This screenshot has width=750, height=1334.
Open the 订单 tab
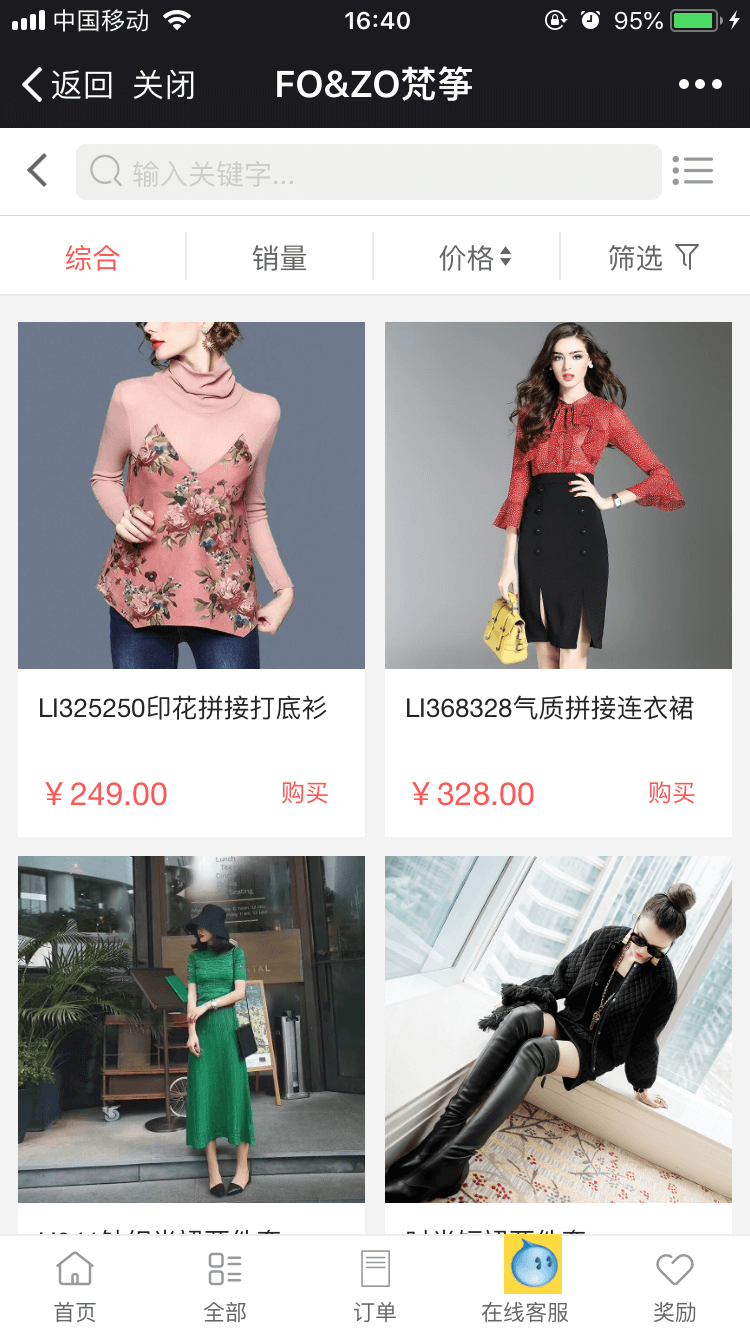[375, 1288]
